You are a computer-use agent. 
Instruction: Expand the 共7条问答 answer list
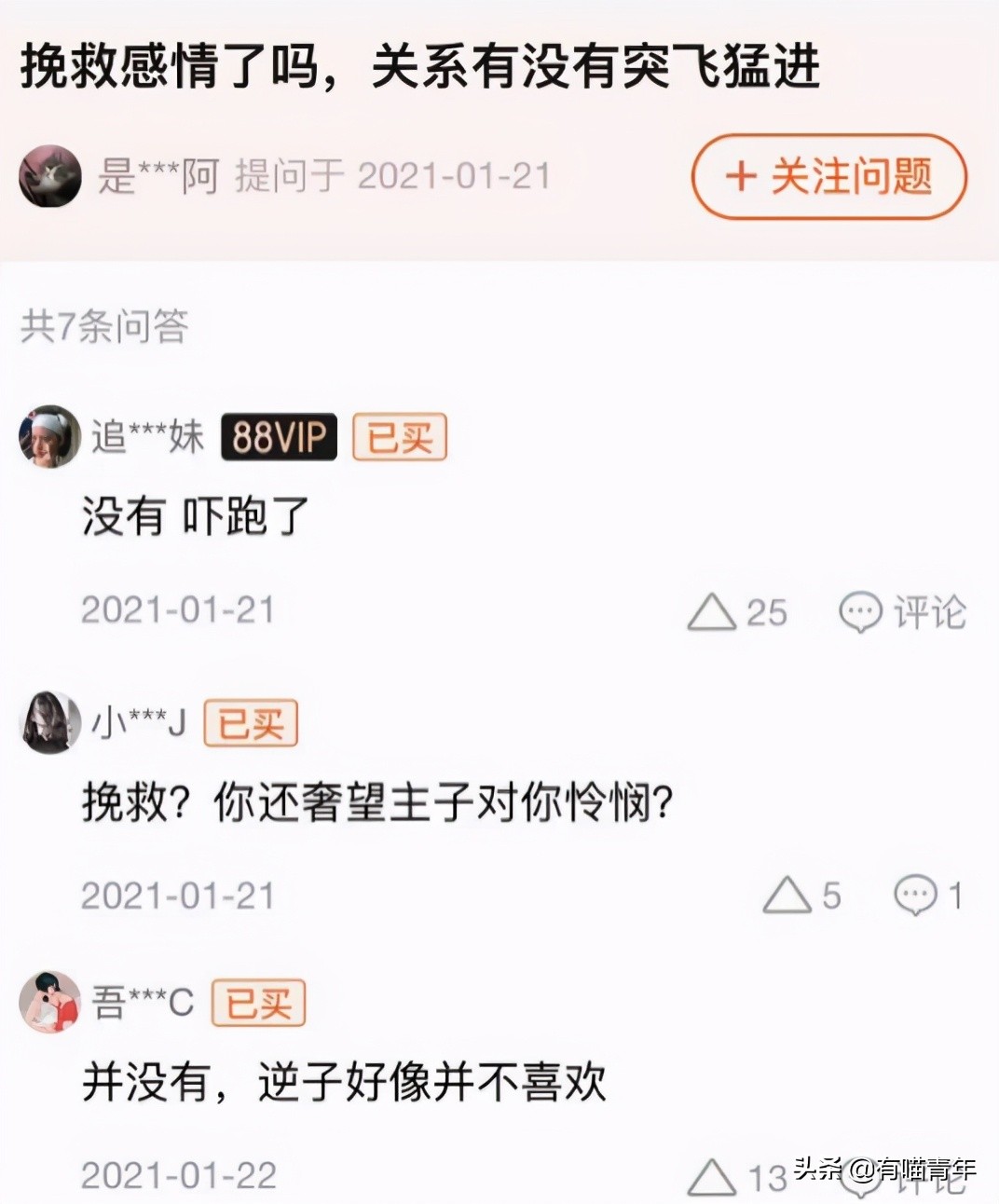point(104,325)
